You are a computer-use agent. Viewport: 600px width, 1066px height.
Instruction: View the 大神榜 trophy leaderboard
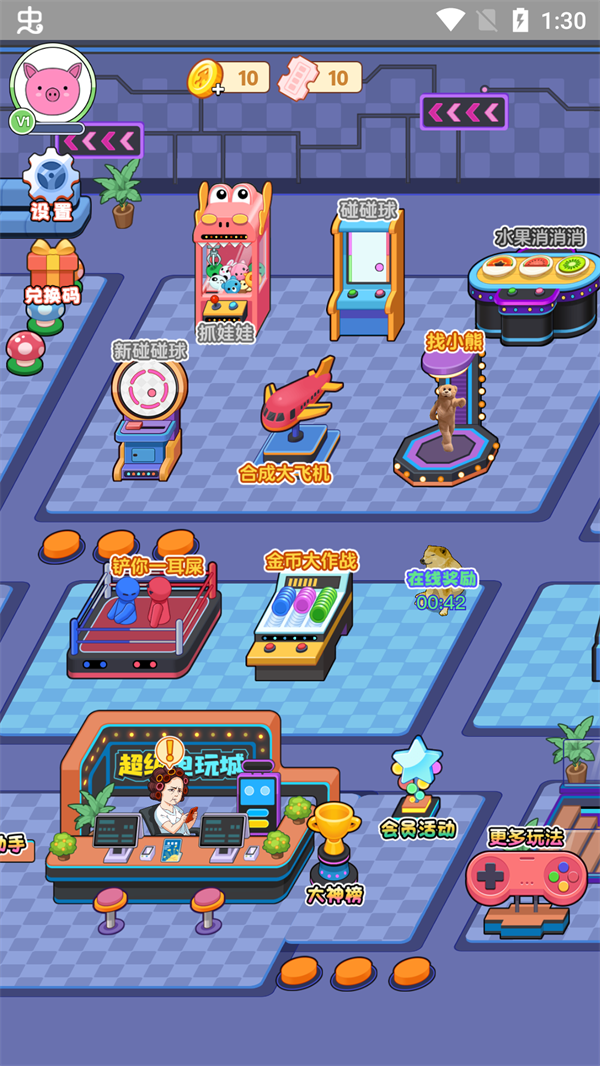334,845
